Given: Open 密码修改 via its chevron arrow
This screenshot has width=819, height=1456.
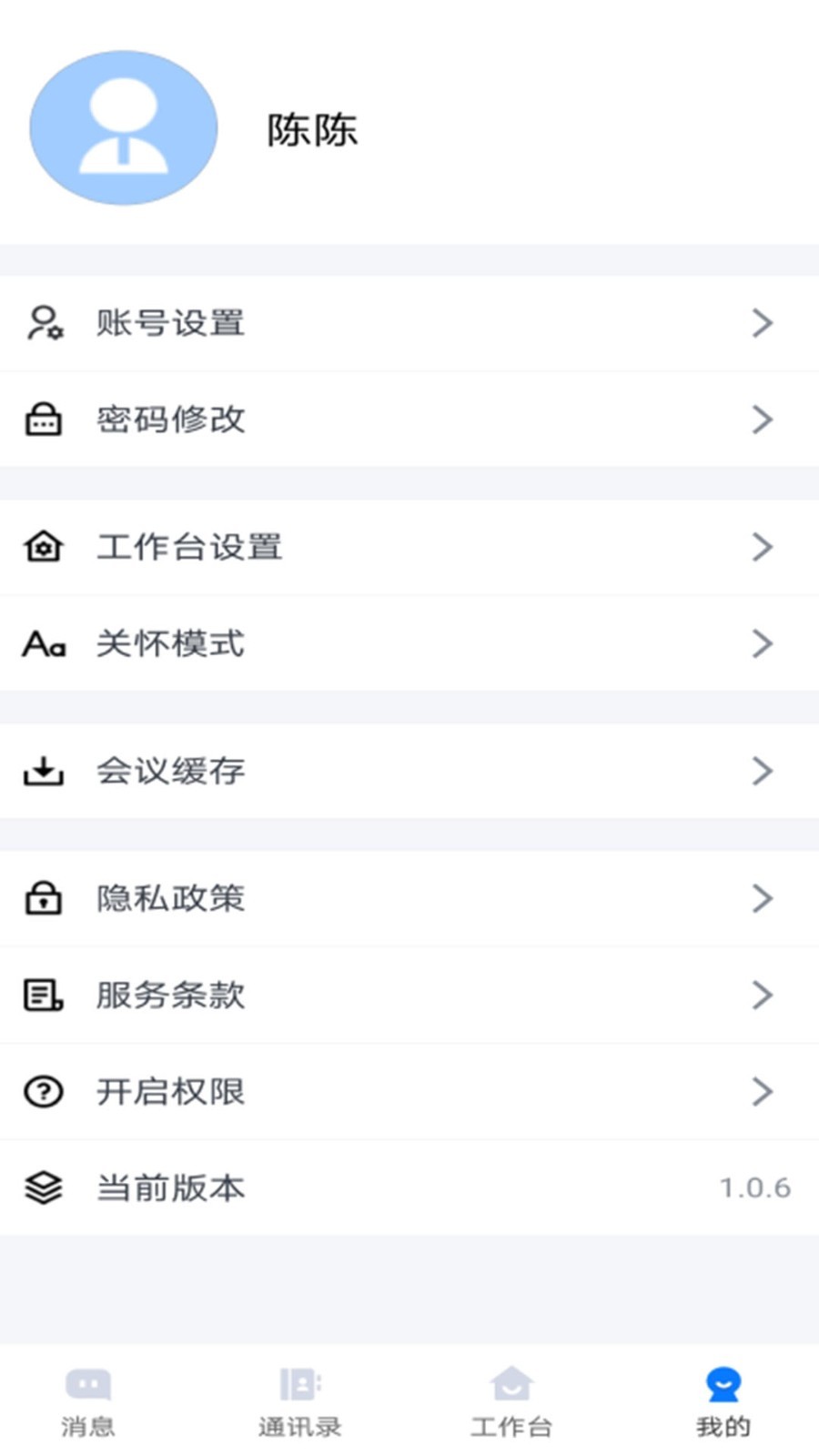Looking at the screenshot, I should pos(763,420).
